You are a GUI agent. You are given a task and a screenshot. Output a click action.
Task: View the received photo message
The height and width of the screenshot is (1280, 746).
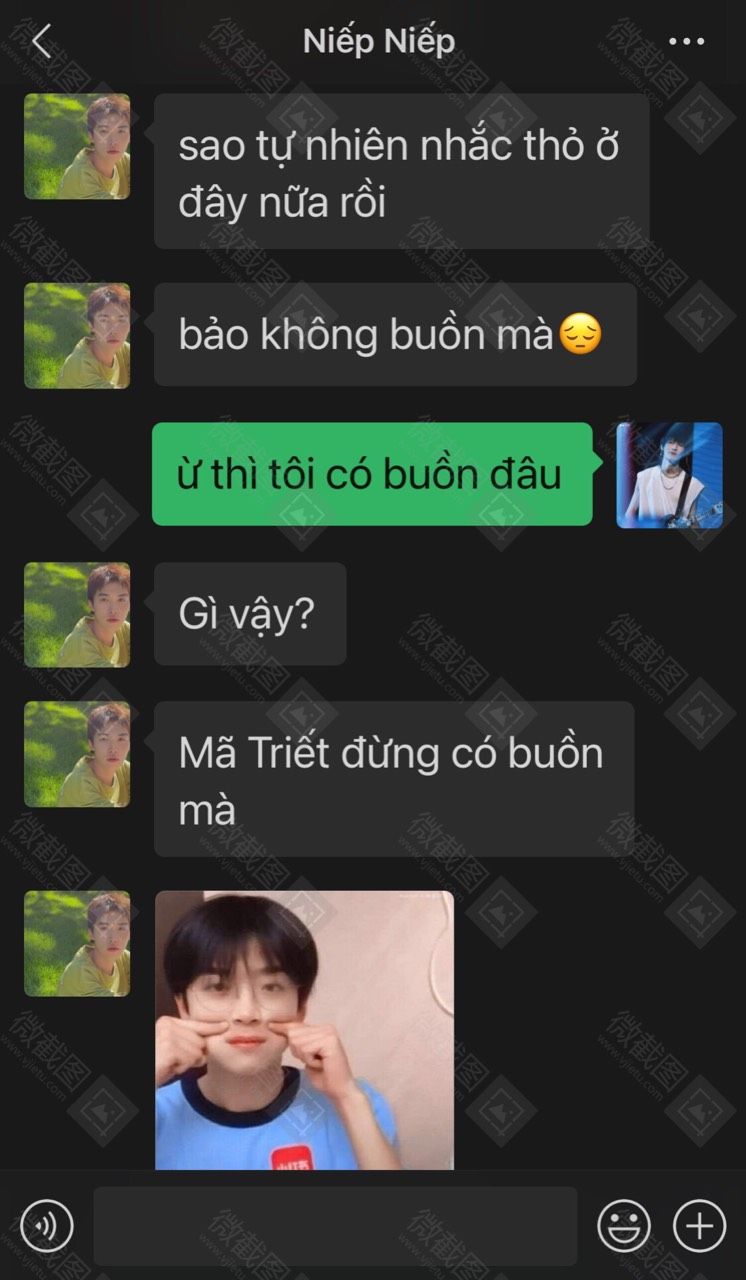[304, 1030]
